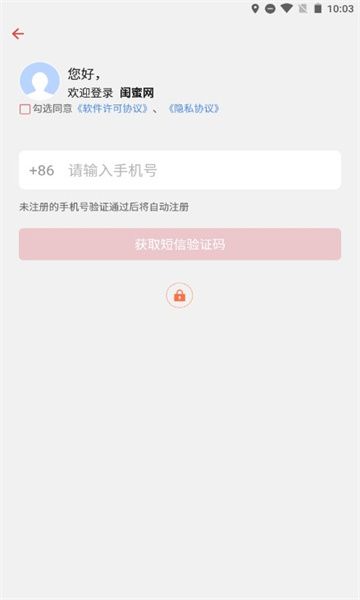
Task: Tap the +86 country code
Action: [x=41, y=170]
